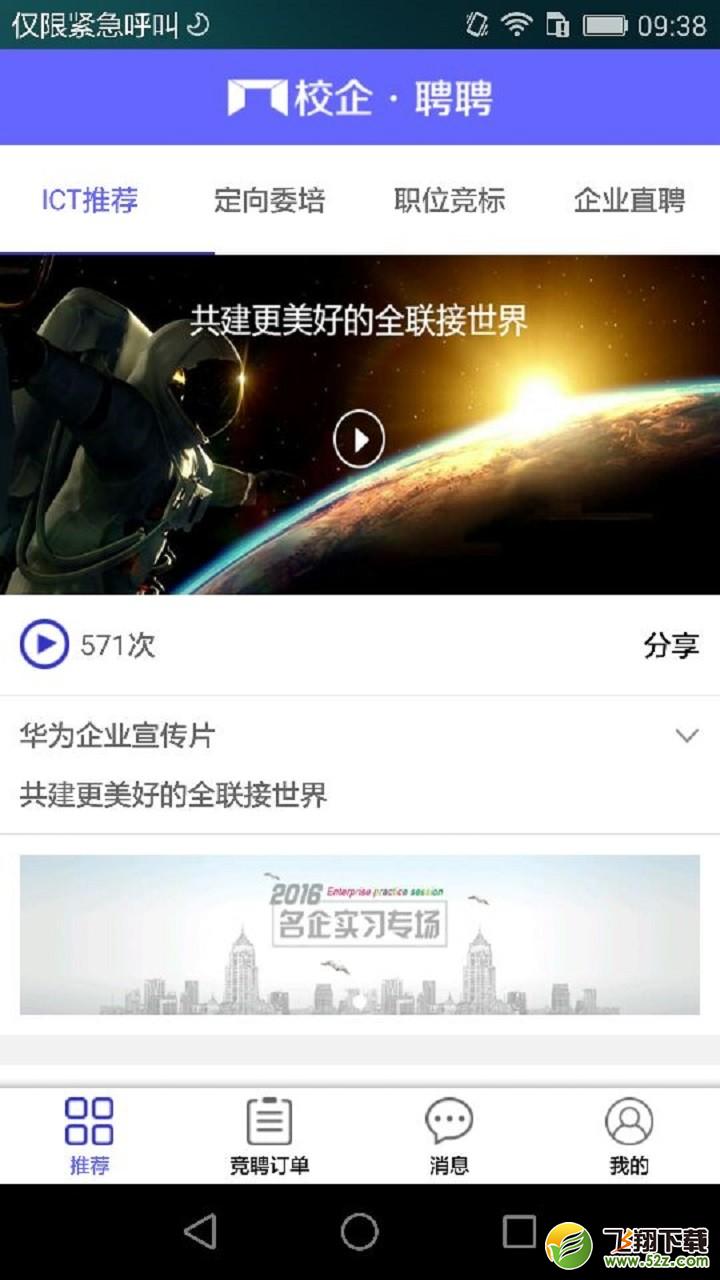Share the video via 分享

point(671,645)
